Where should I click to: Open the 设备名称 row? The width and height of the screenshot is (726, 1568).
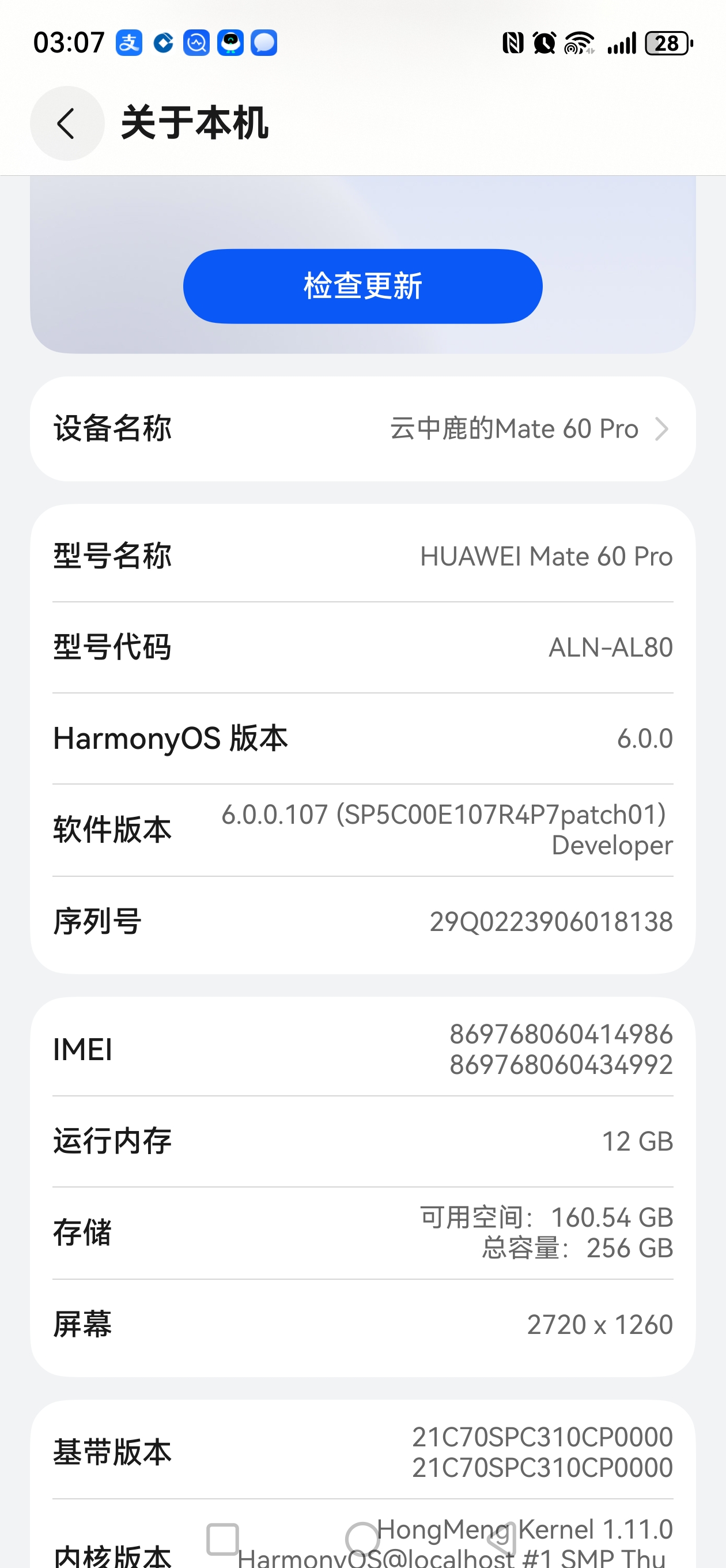362,429
